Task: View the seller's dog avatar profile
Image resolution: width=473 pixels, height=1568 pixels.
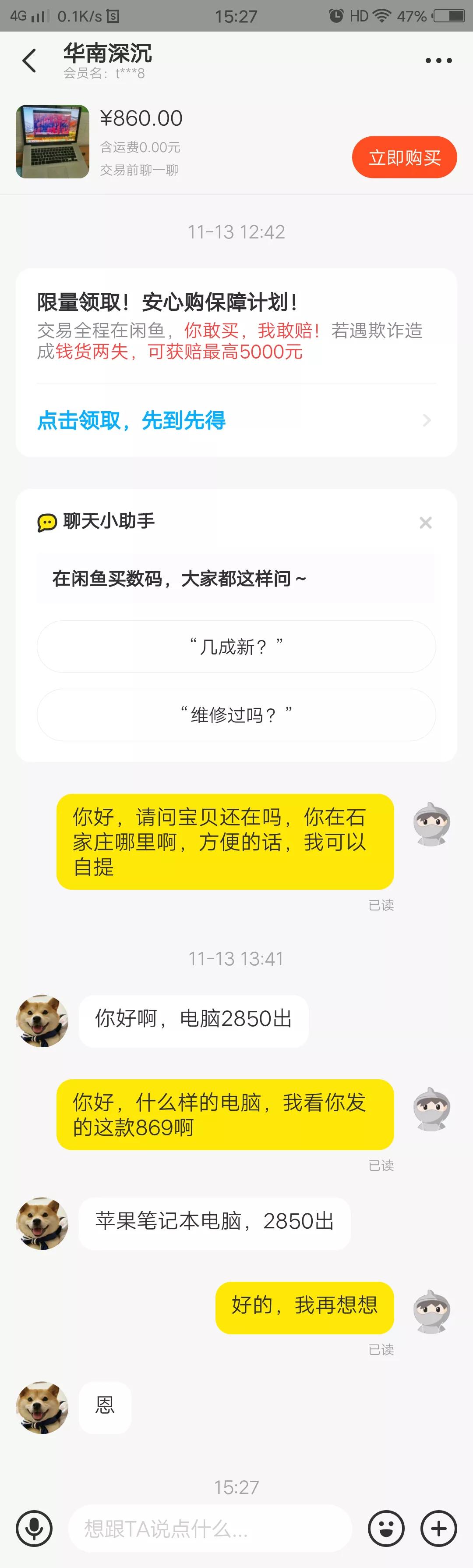Action: click(x=42, y=1021)
